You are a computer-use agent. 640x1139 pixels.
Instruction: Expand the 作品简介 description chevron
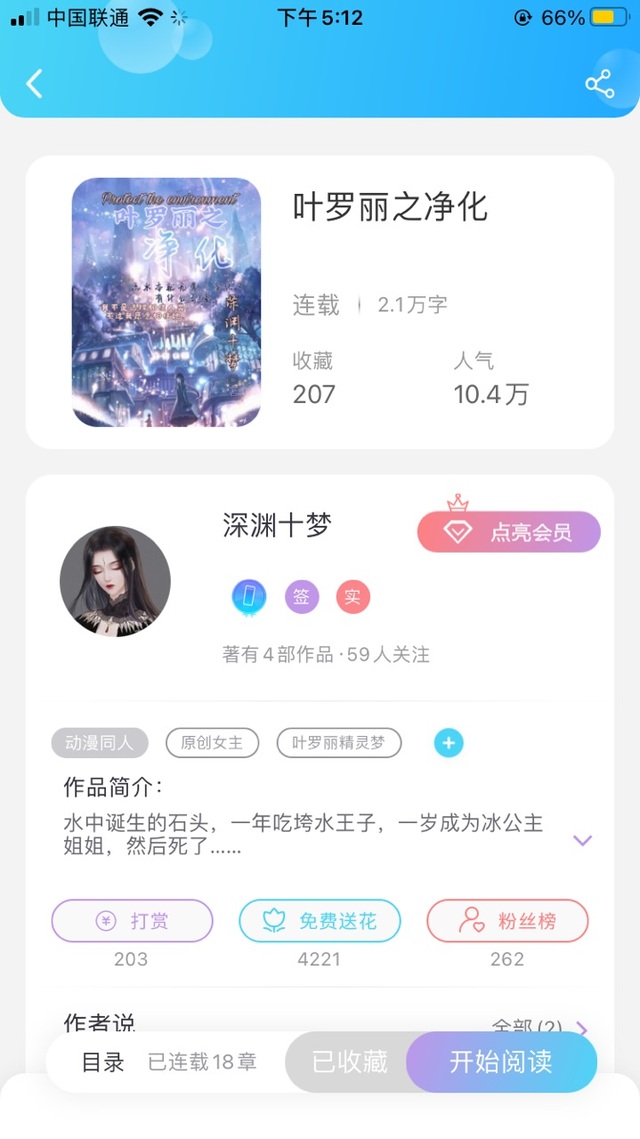582,840
